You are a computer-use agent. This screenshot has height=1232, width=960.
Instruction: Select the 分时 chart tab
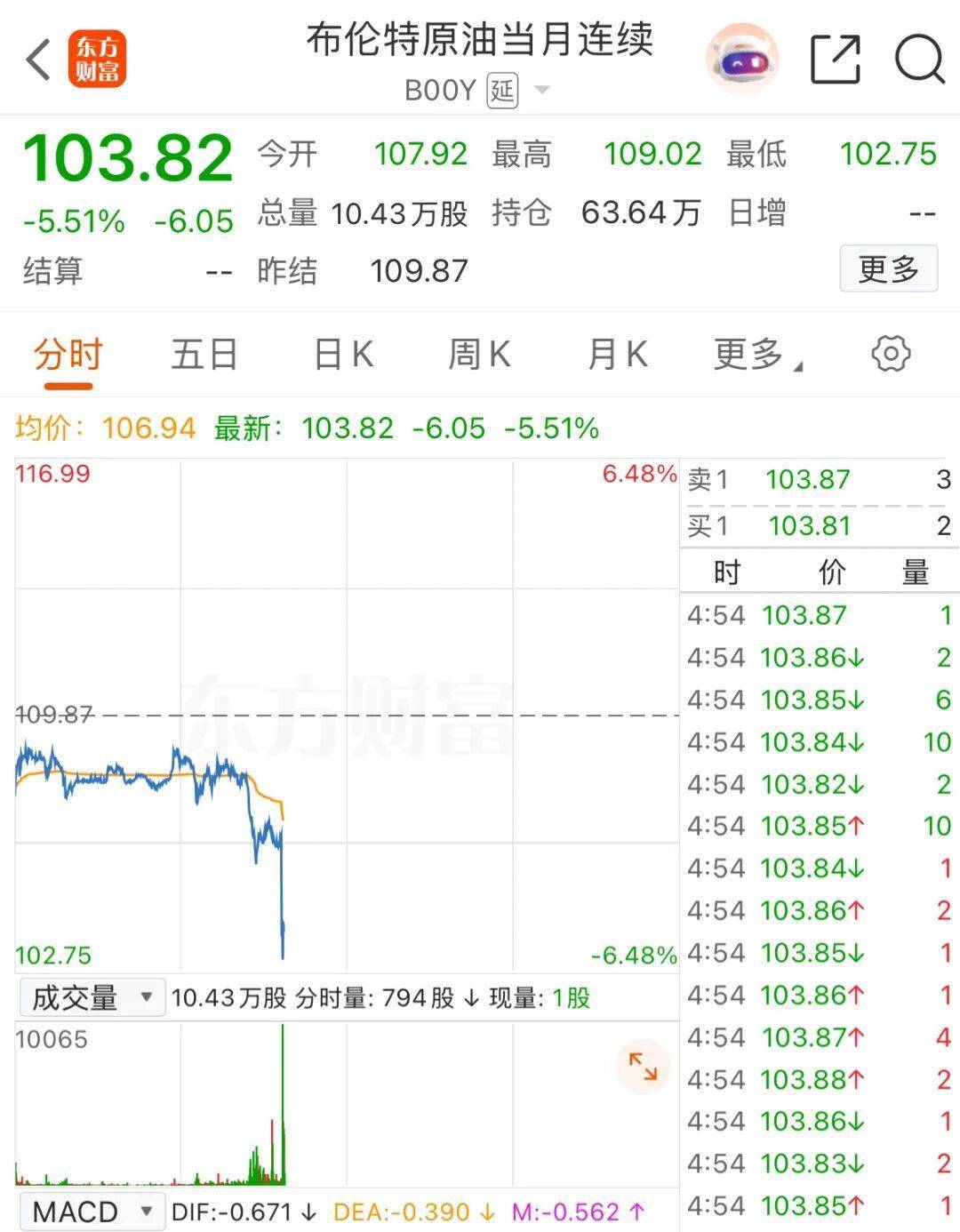[68, 355]
